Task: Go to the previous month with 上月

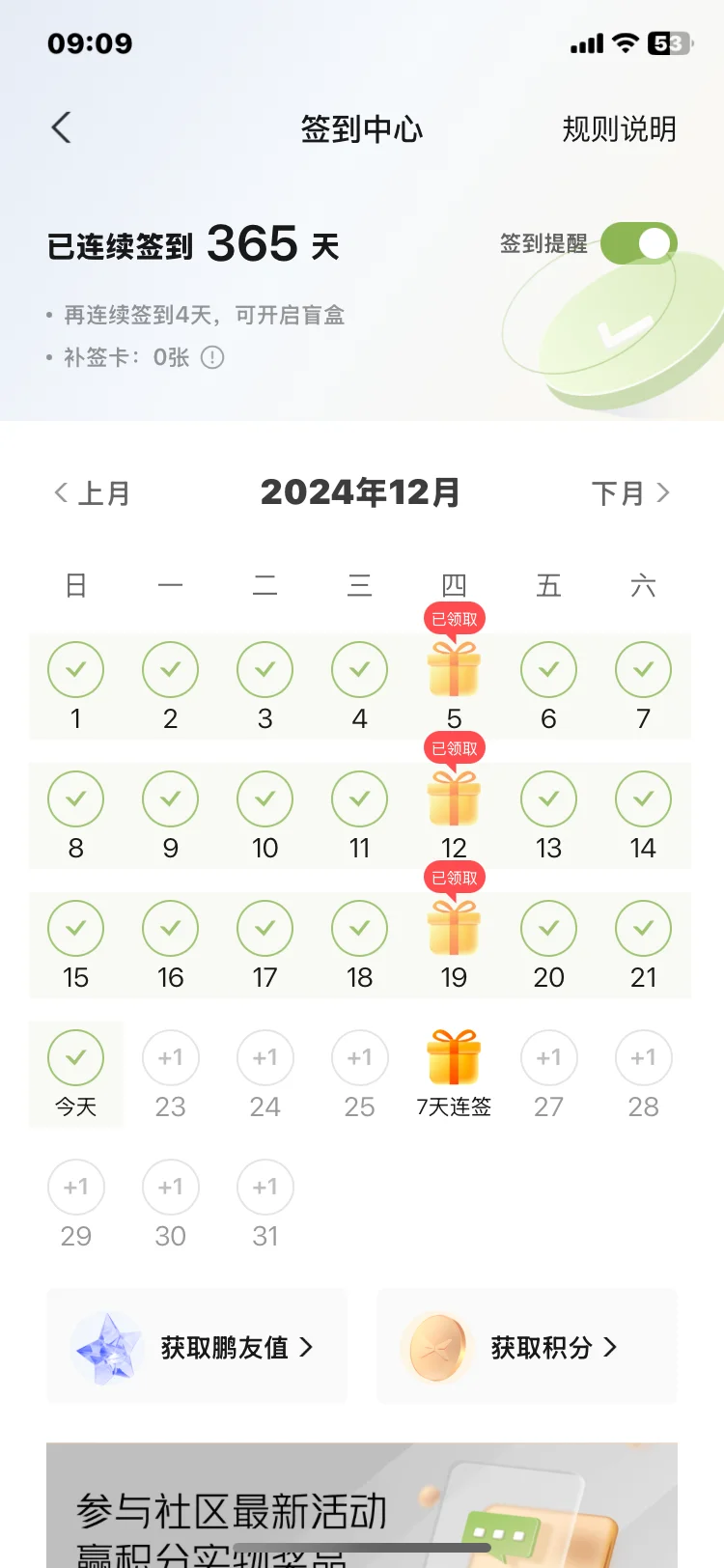Action: click(92, 493)
